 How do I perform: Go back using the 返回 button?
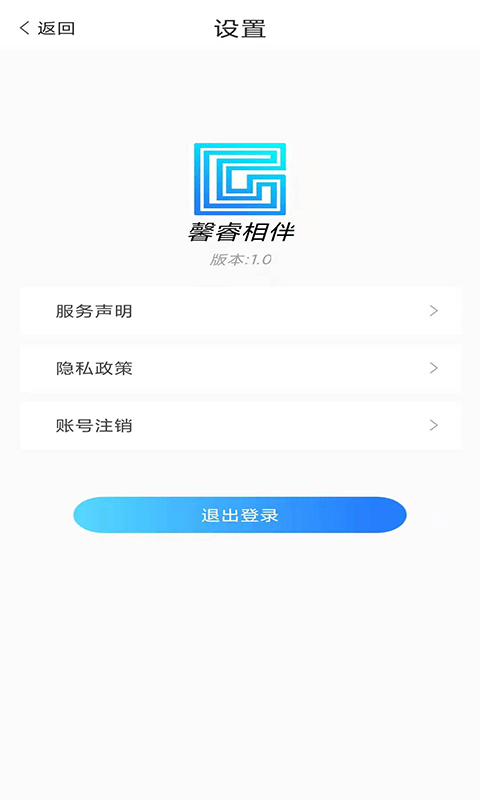(47, 28)
